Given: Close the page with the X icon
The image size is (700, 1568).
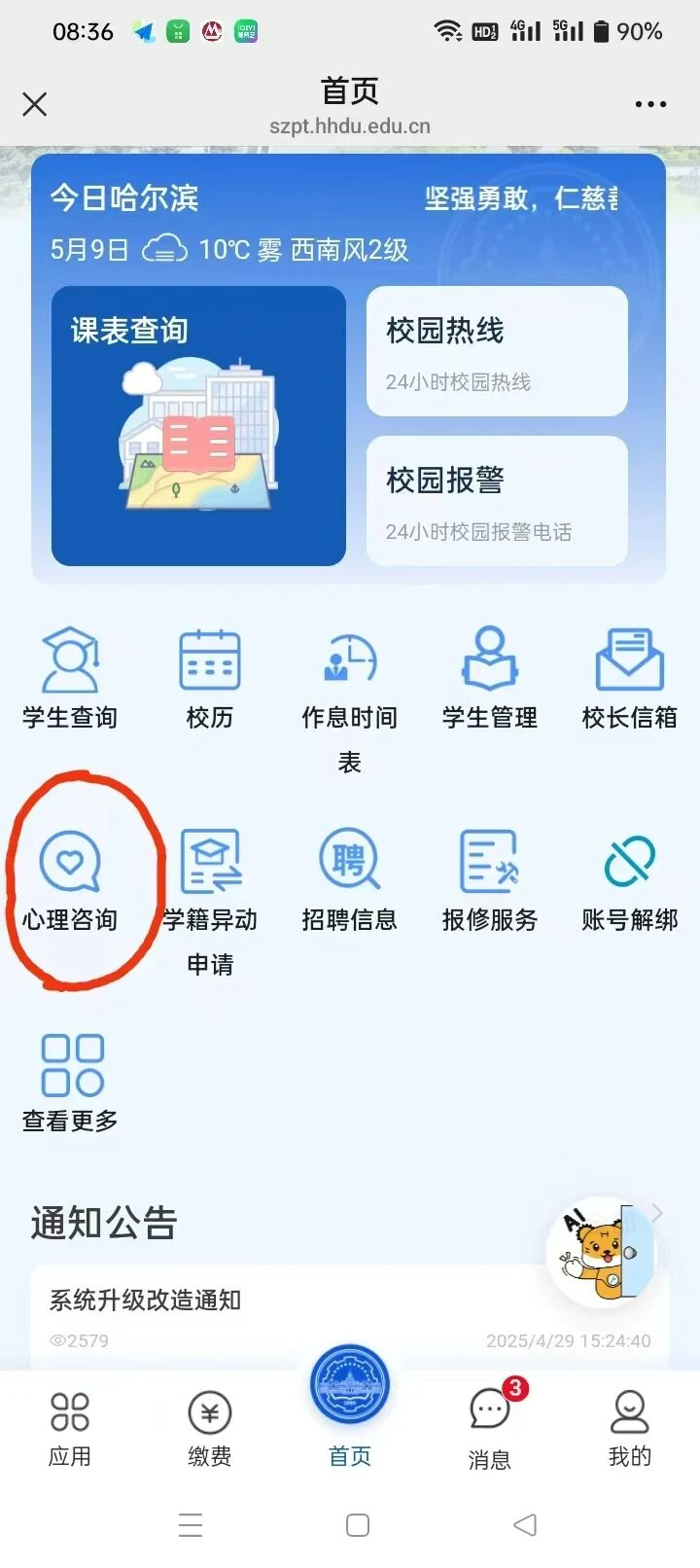Looking at the screenshot, I should coord(35,104).
